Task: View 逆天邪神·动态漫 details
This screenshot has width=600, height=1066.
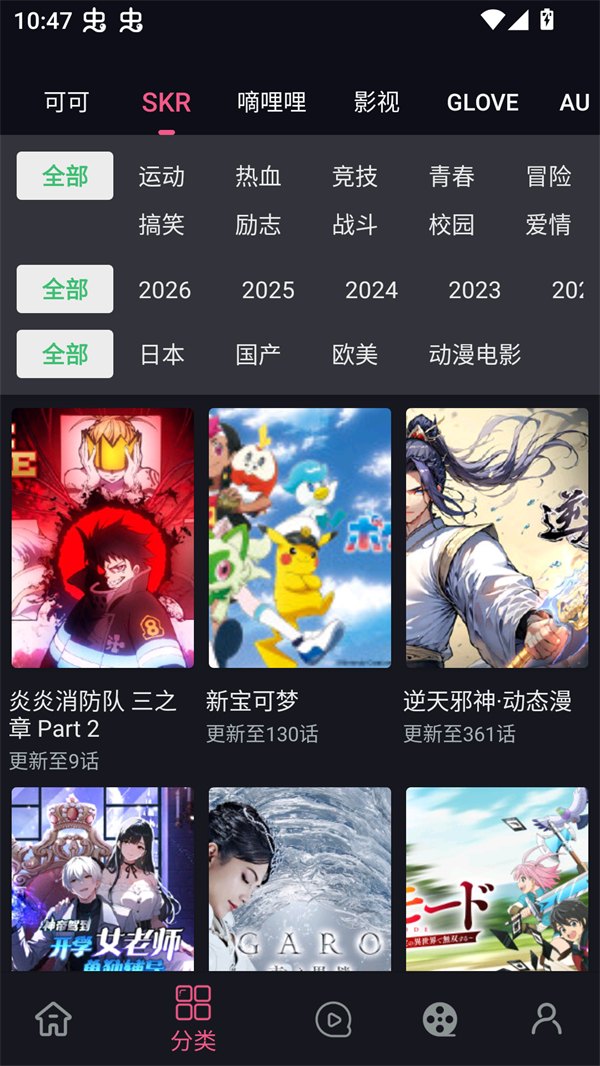Action: pos(497,538)
